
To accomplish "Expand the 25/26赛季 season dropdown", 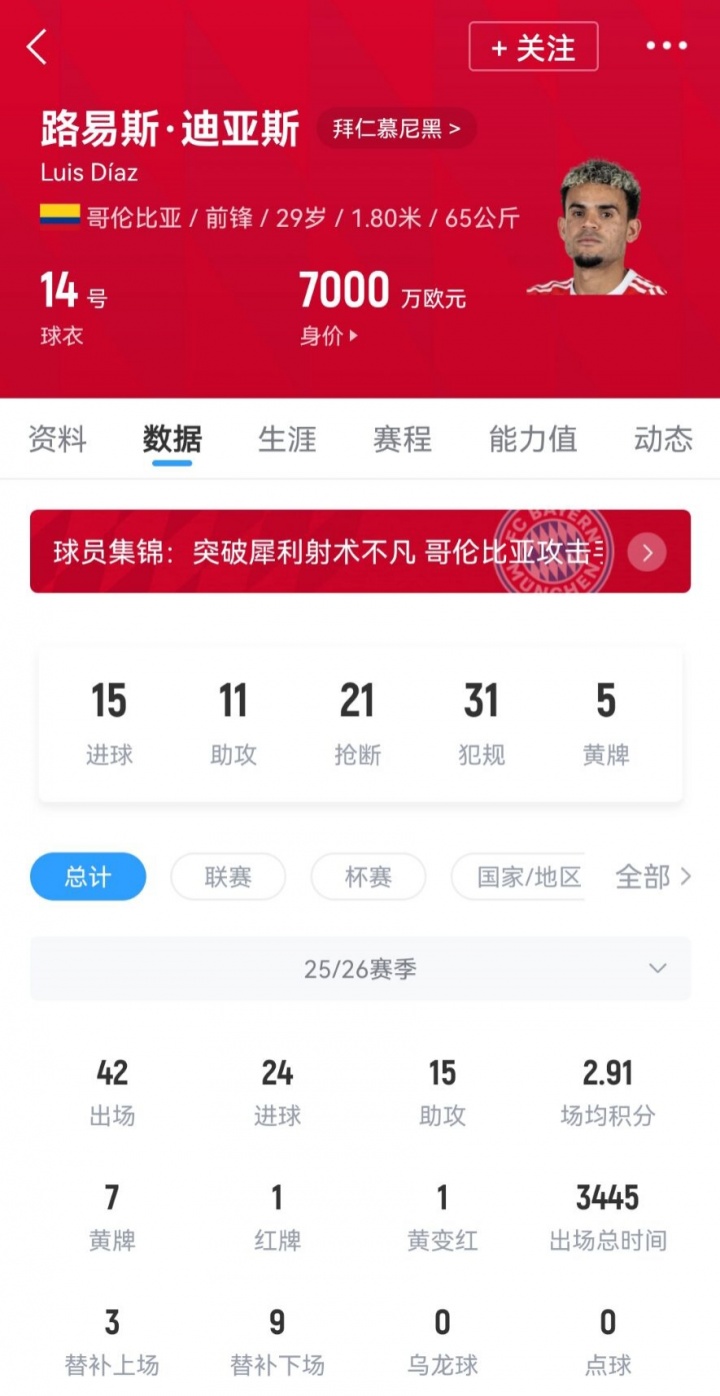I will pos(360,968).
